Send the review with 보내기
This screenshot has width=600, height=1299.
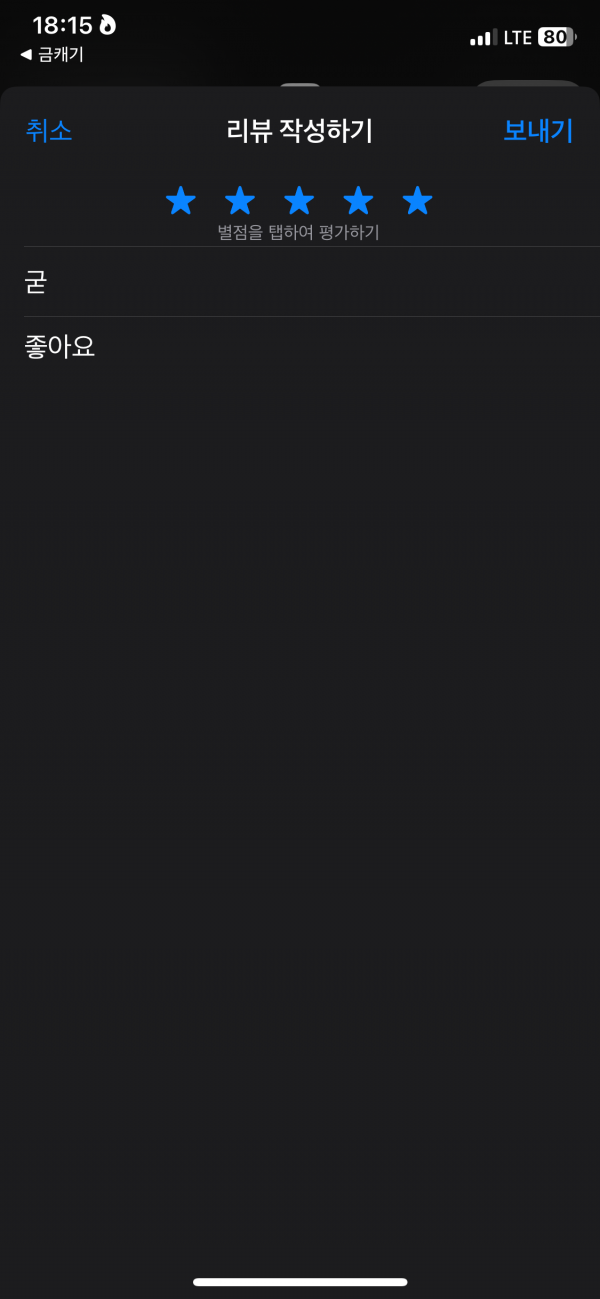click(538, 131)
